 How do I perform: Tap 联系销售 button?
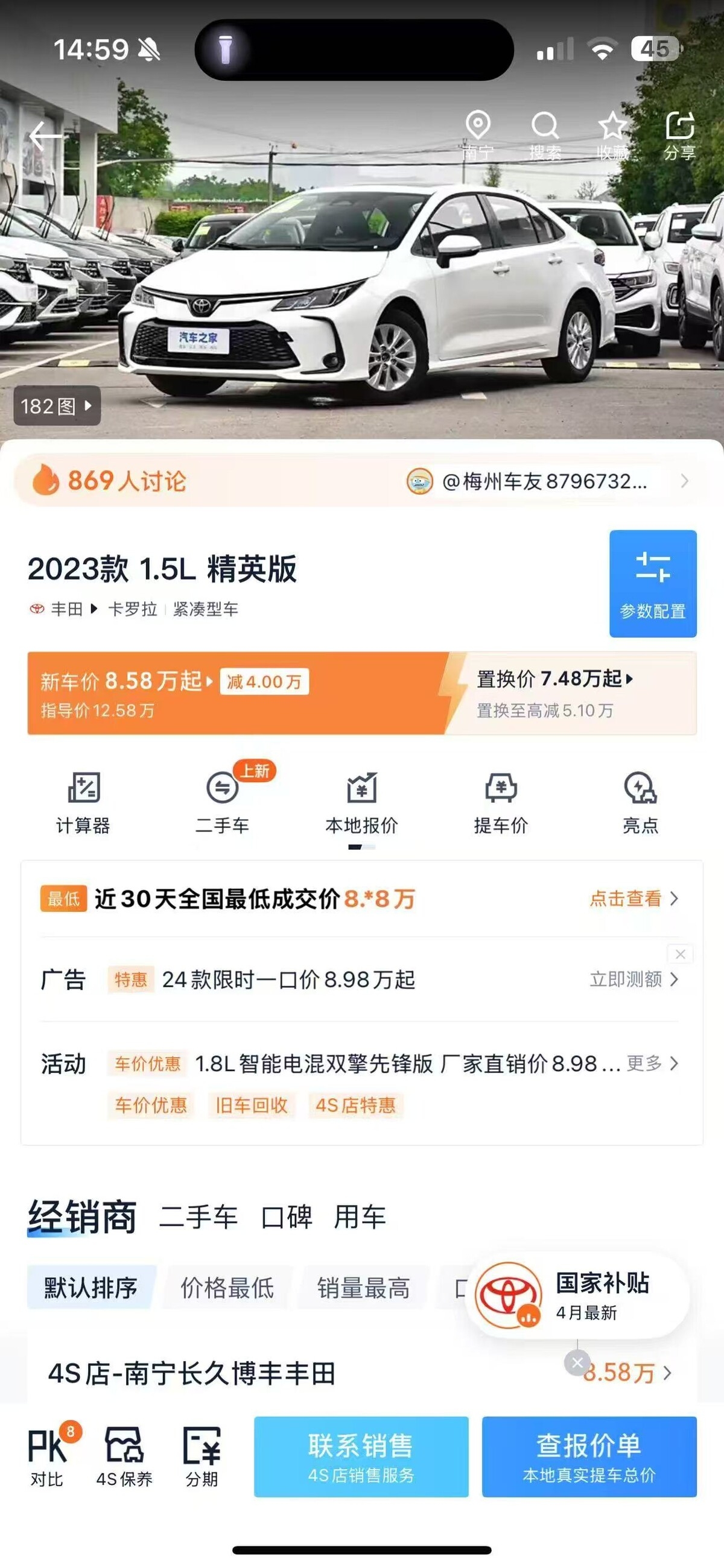[x=361, y=1456]
